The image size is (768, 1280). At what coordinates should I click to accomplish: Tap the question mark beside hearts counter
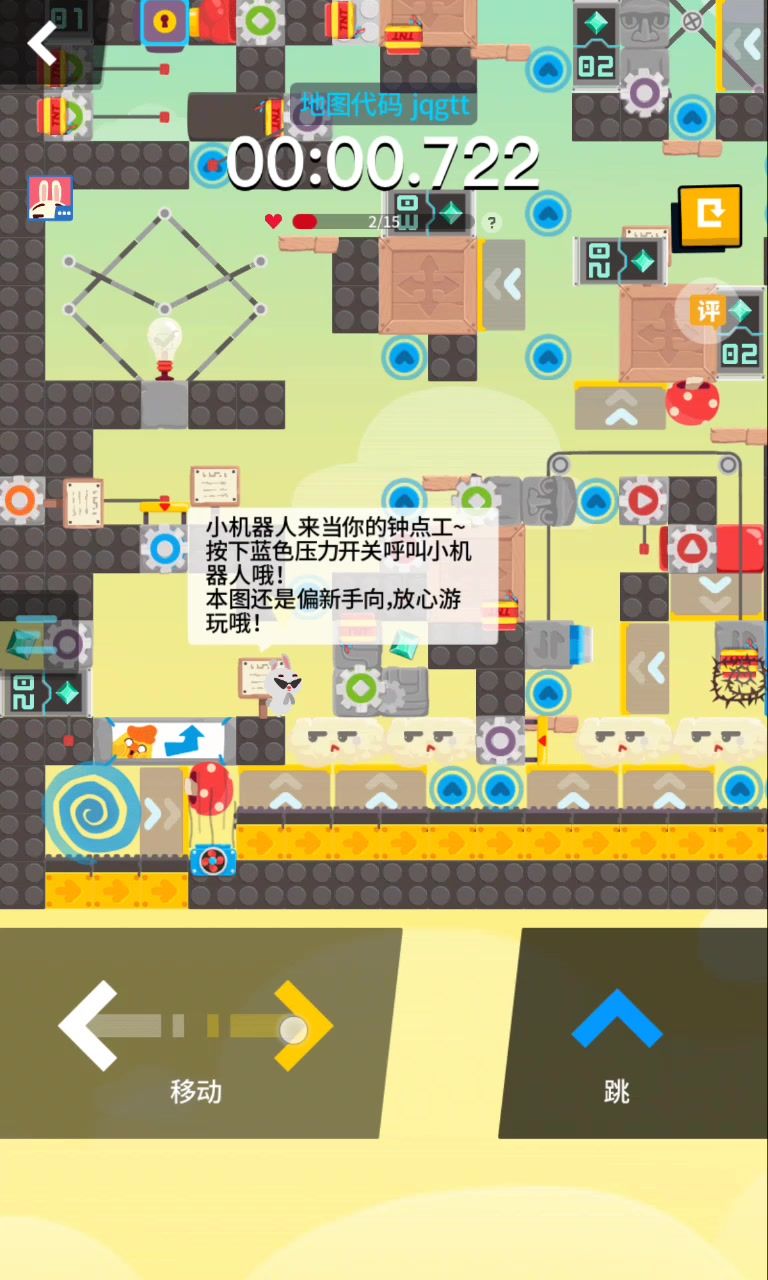point(490,222)
